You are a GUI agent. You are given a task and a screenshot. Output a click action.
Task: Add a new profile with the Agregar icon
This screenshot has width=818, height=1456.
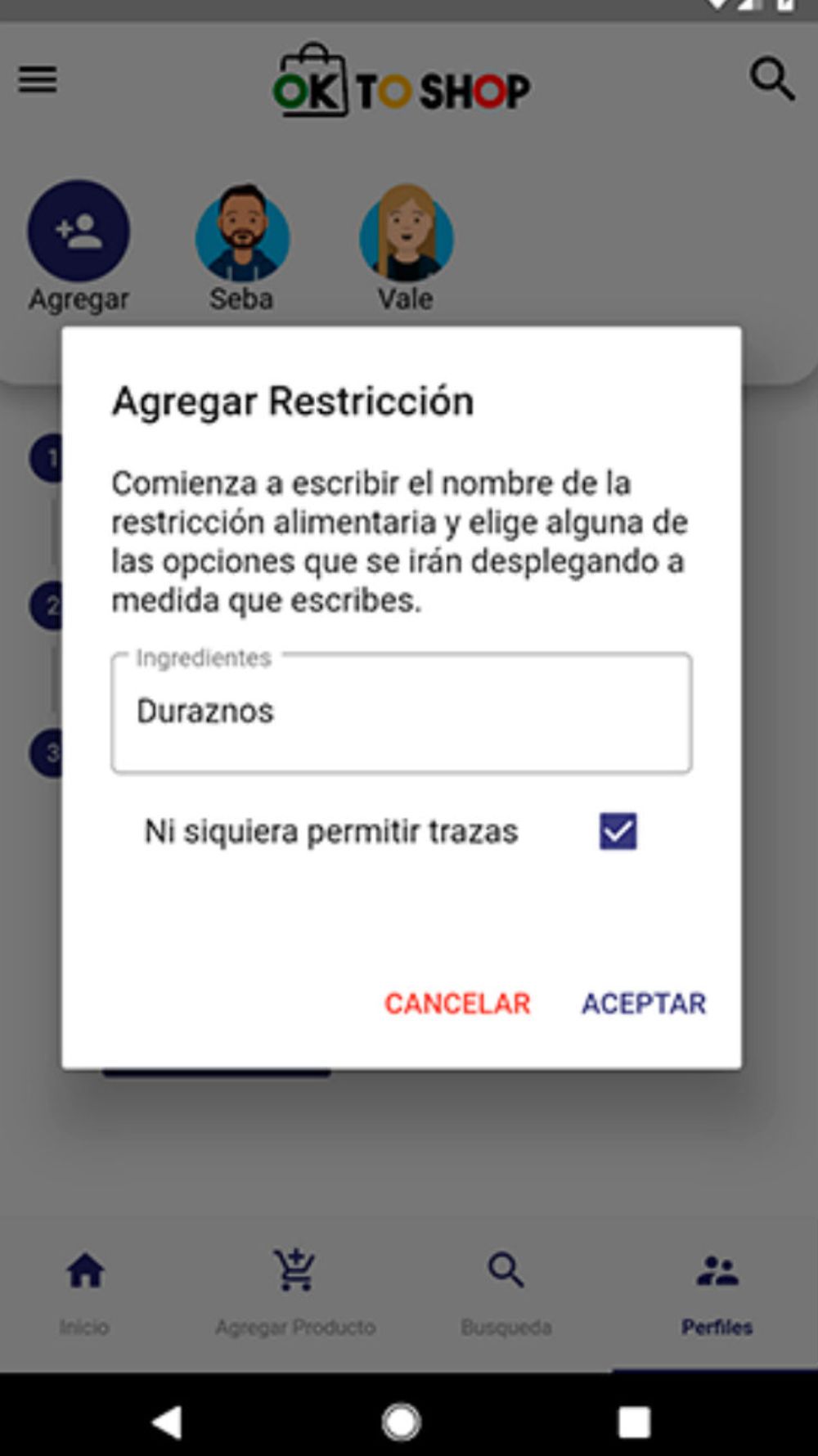tap(79, 230)
